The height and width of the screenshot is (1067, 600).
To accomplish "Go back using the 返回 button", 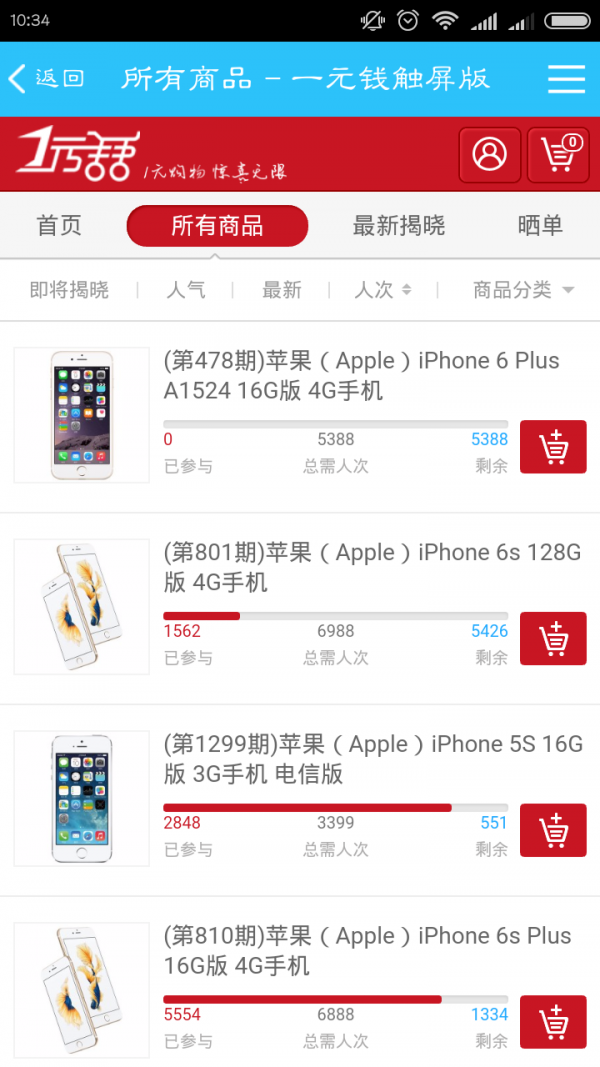I will pos(46,78).
